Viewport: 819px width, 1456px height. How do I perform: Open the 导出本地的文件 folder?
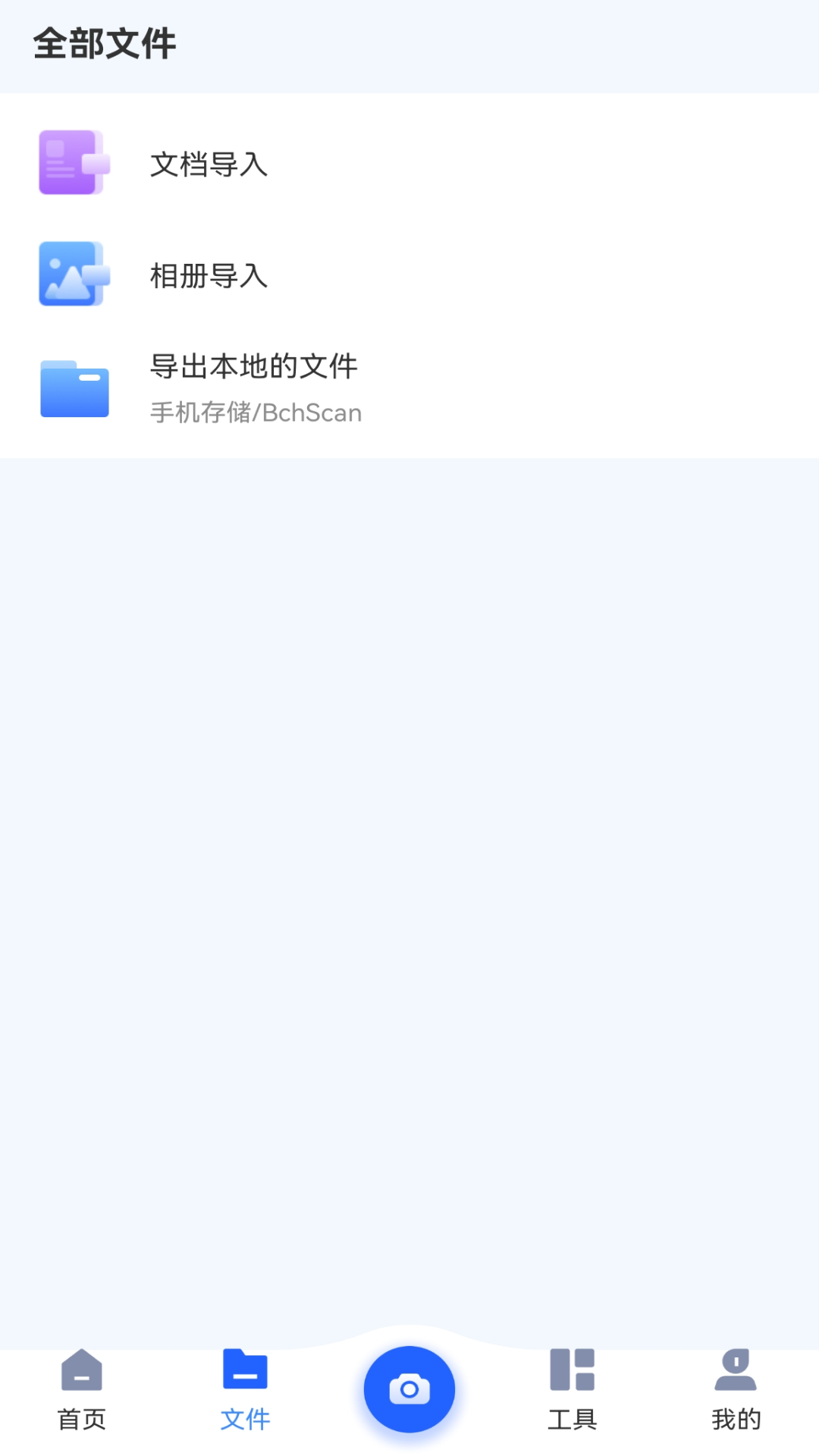pyautogui.click(x=409, y=388)
